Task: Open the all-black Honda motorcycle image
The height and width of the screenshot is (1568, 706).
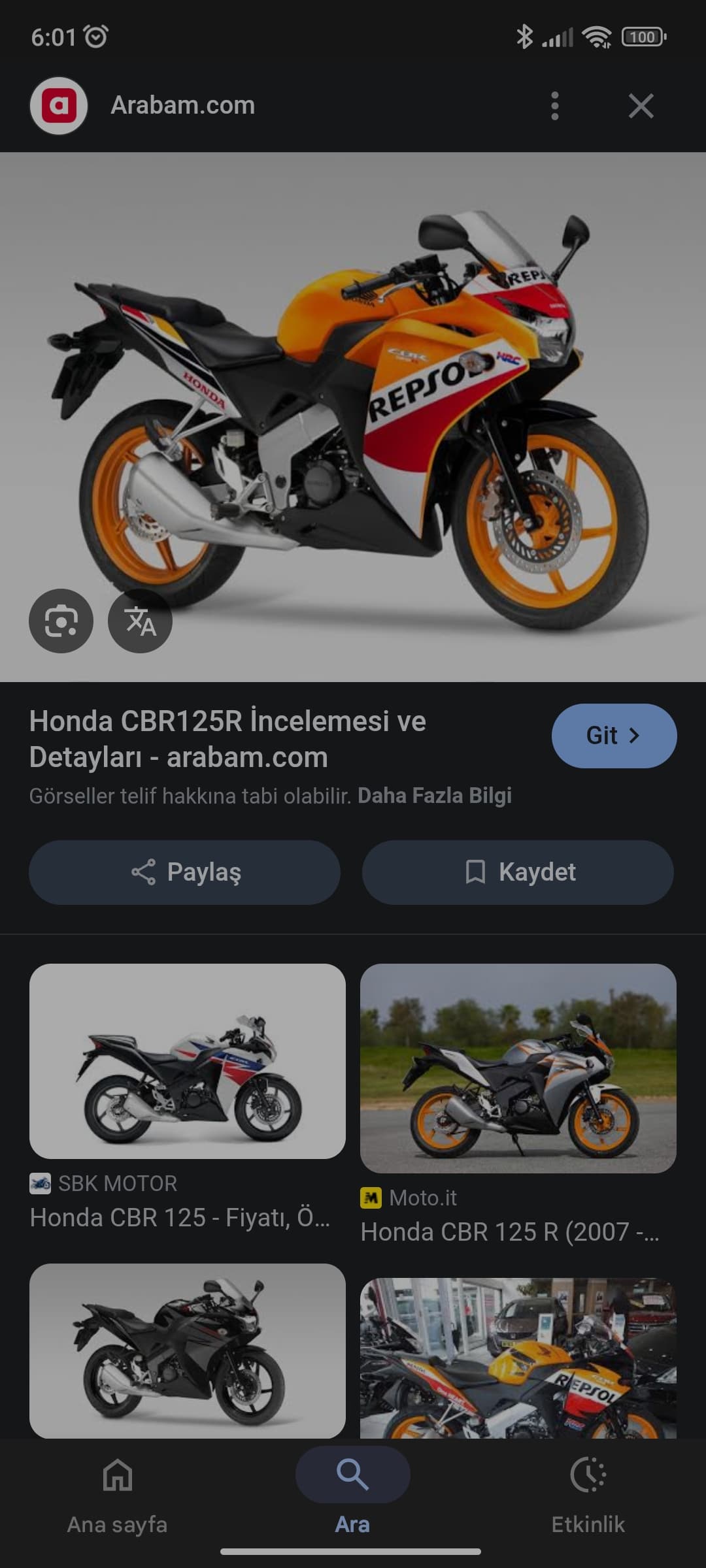Action: (x=188, y=1350)
